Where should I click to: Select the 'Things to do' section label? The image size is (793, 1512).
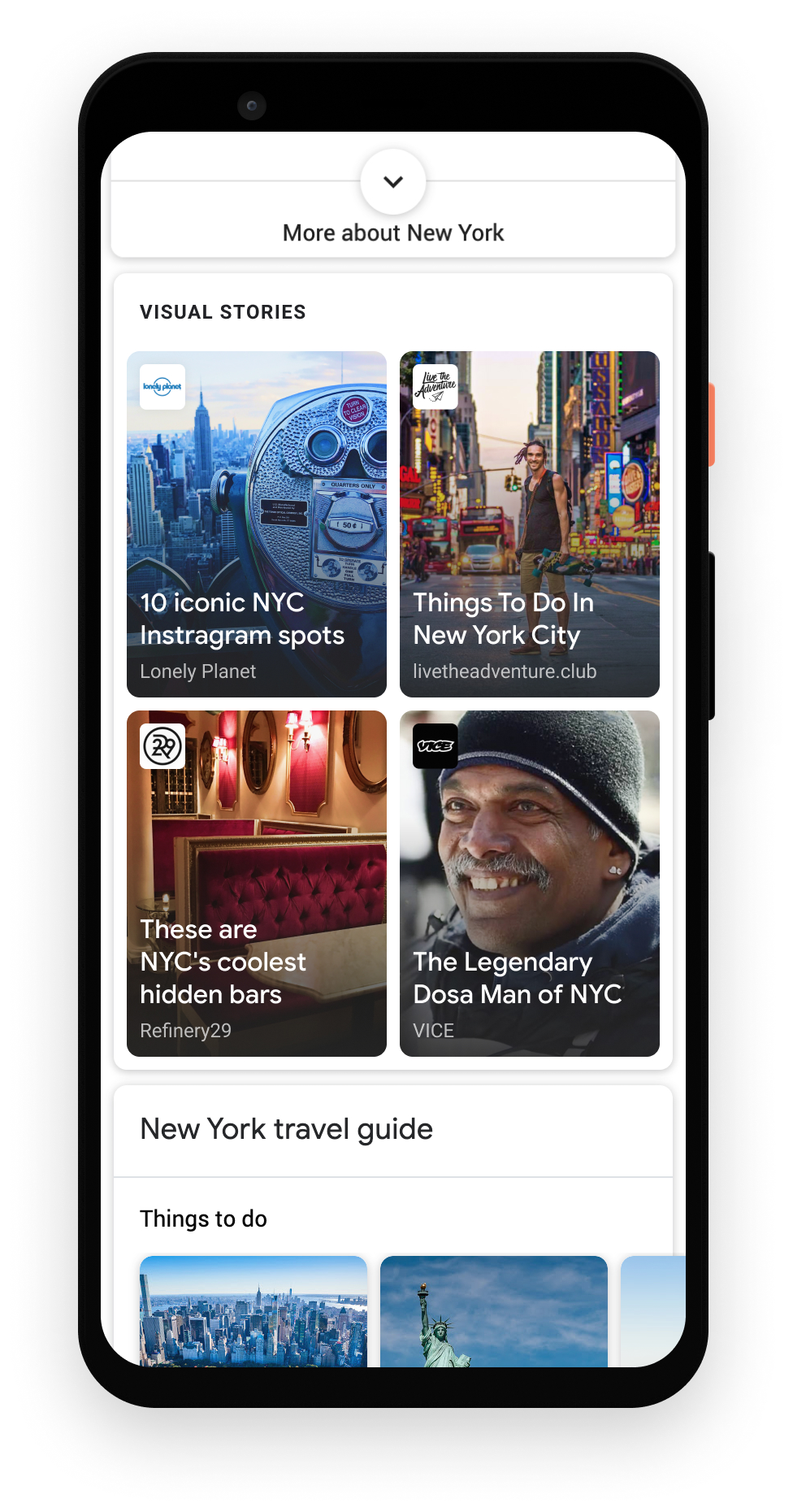(x=204, y=1219)
